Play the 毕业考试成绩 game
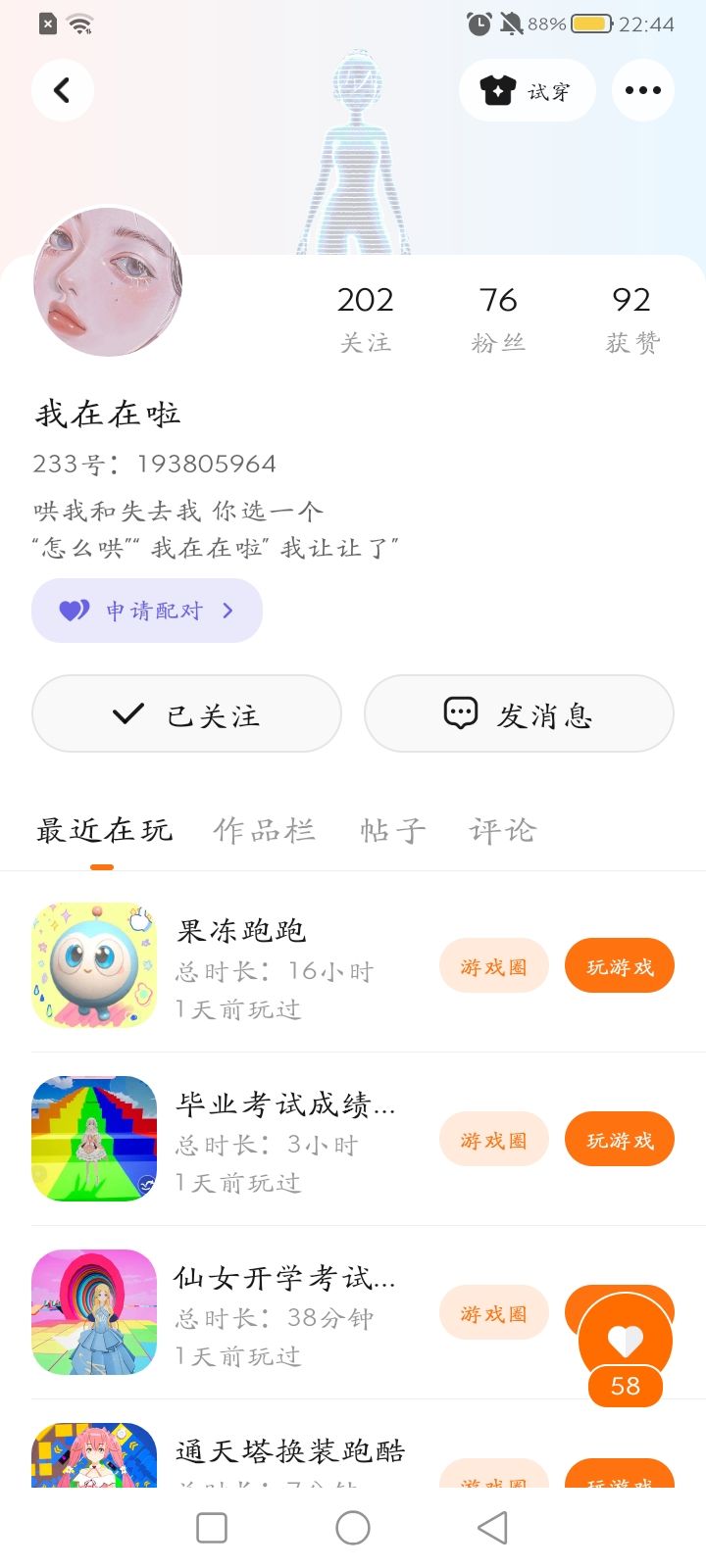This screenshot has height=1568, width=706. (x=619, y=1140)
